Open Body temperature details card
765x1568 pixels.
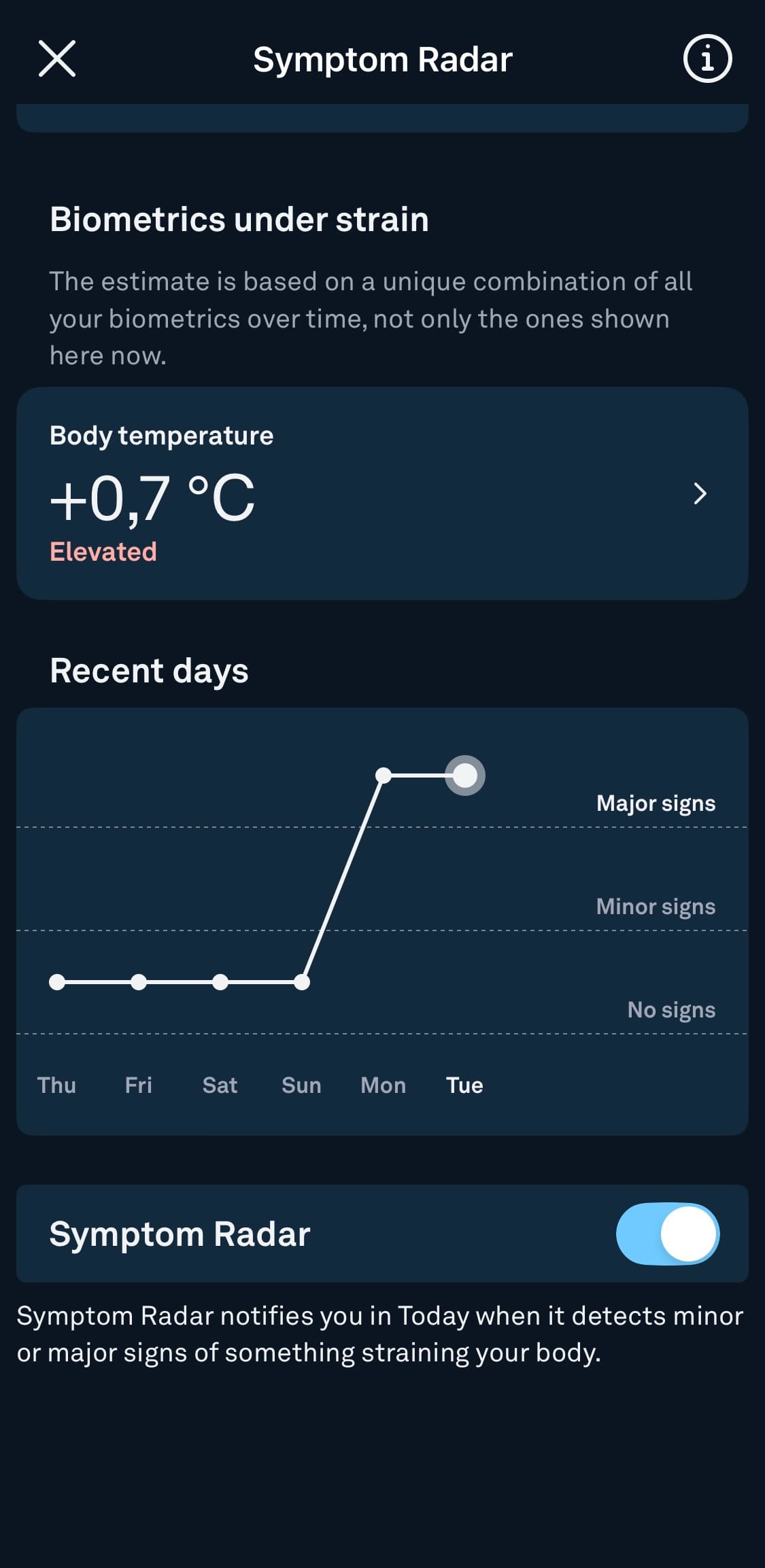(382, 493)
